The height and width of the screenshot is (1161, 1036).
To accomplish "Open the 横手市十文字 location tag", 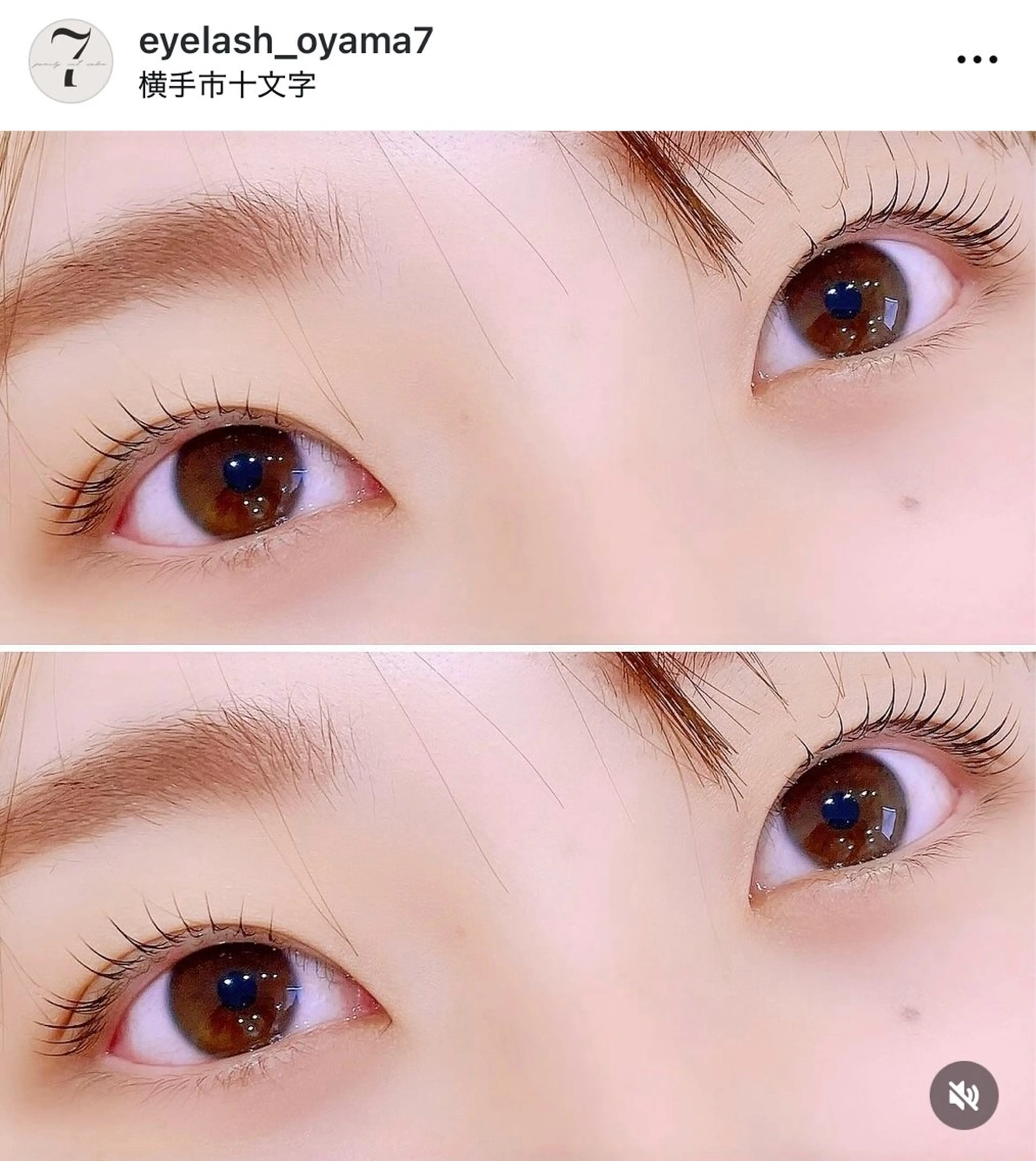I will coord(227,85).
